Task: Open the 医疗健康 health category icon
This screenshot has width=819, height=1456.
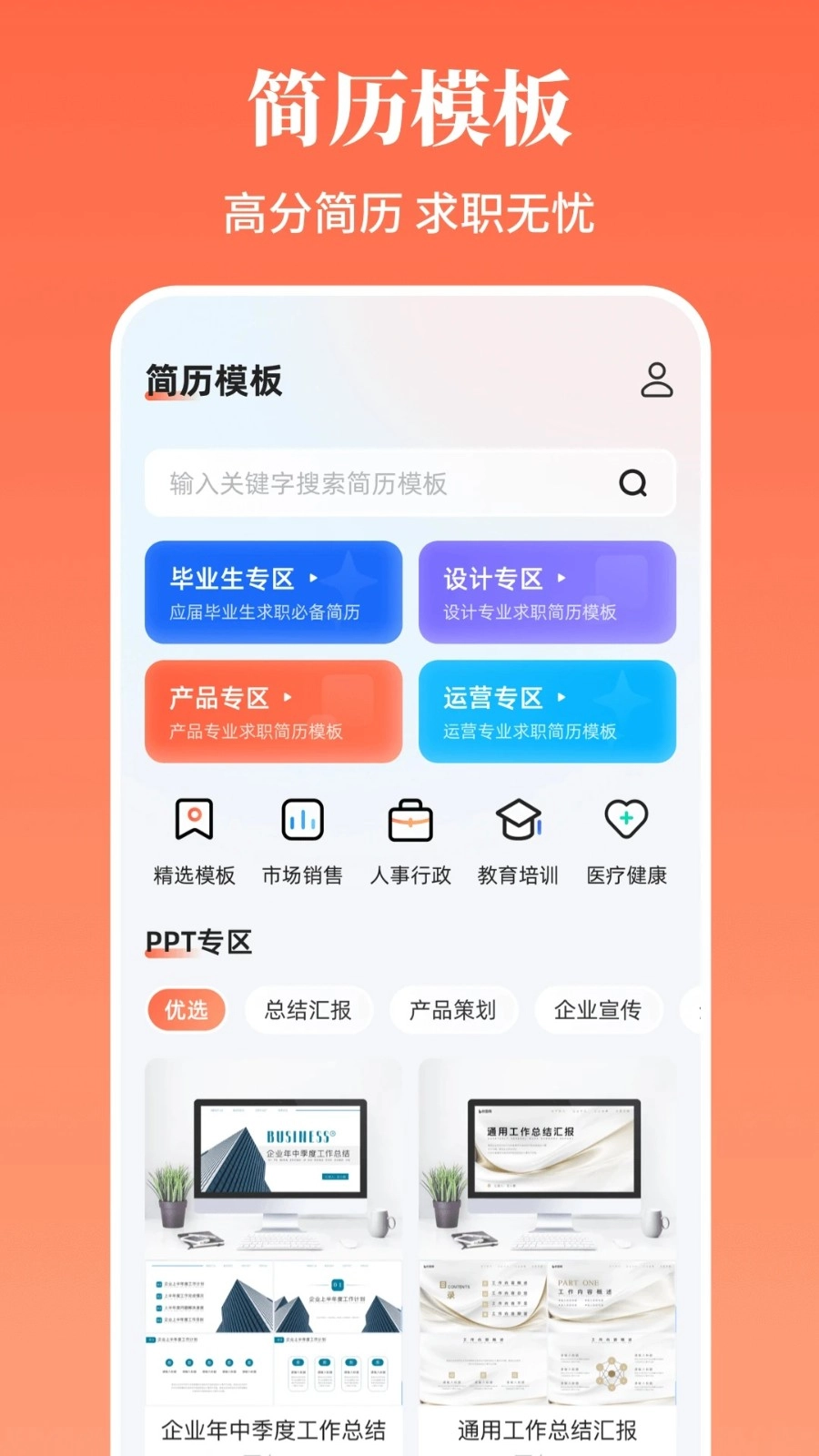Action: click(626, 837)
